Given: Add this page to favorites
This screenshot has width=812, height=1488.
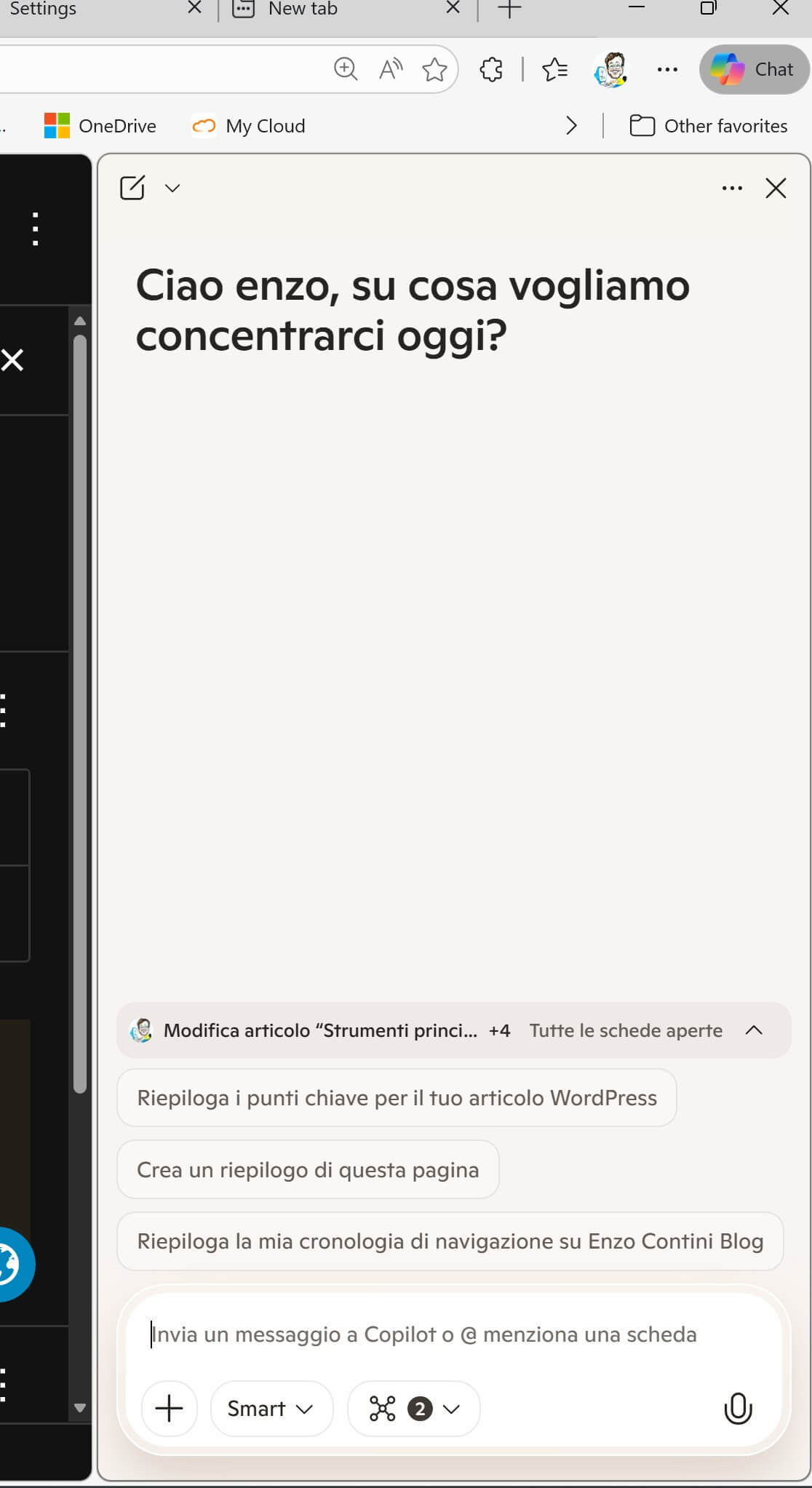Looking at the screenshot, I should (434, 70).
